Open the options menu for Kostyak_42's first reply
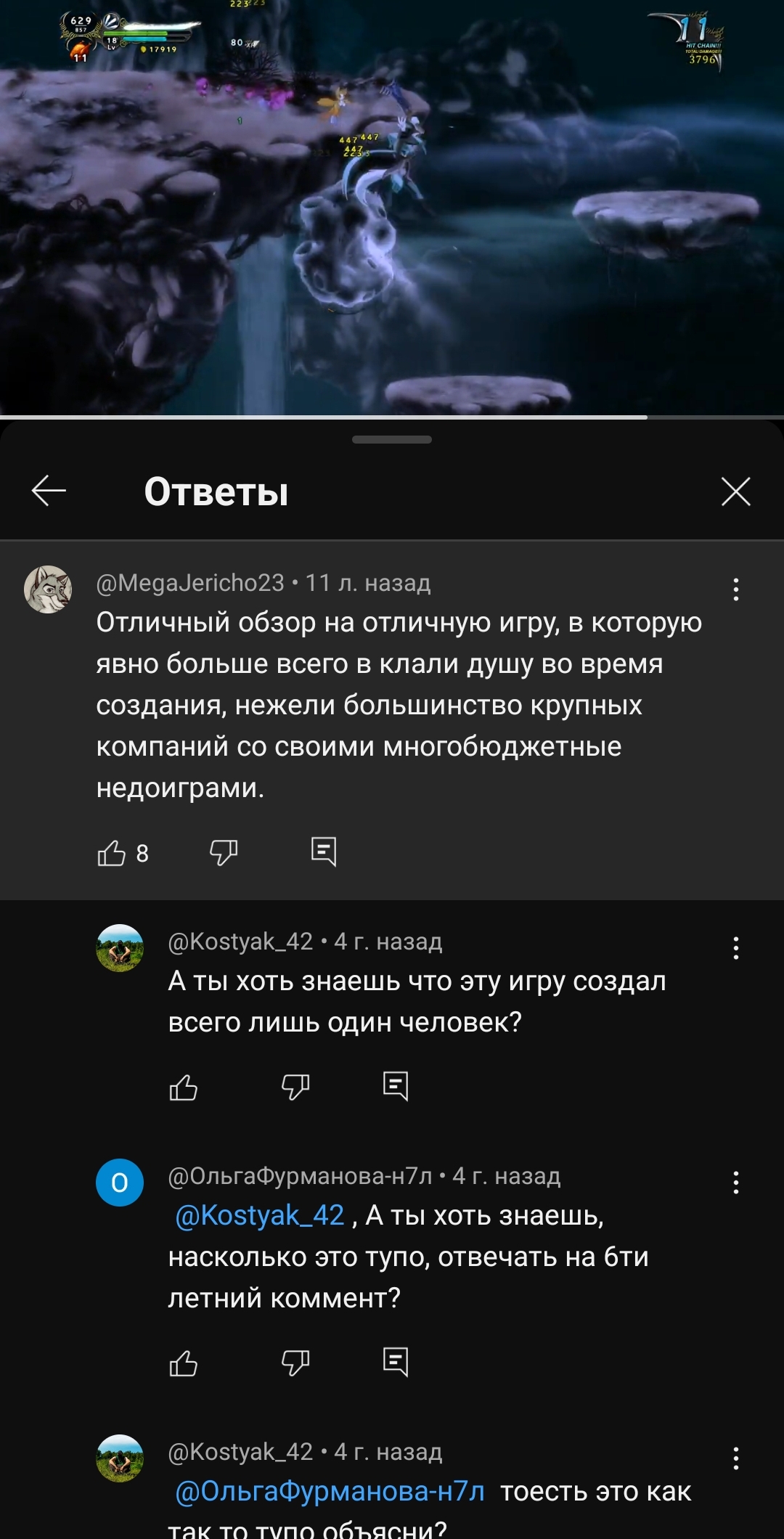Image resolution: width=784 pixels, height=1539 pixels. tap(736, 948)
